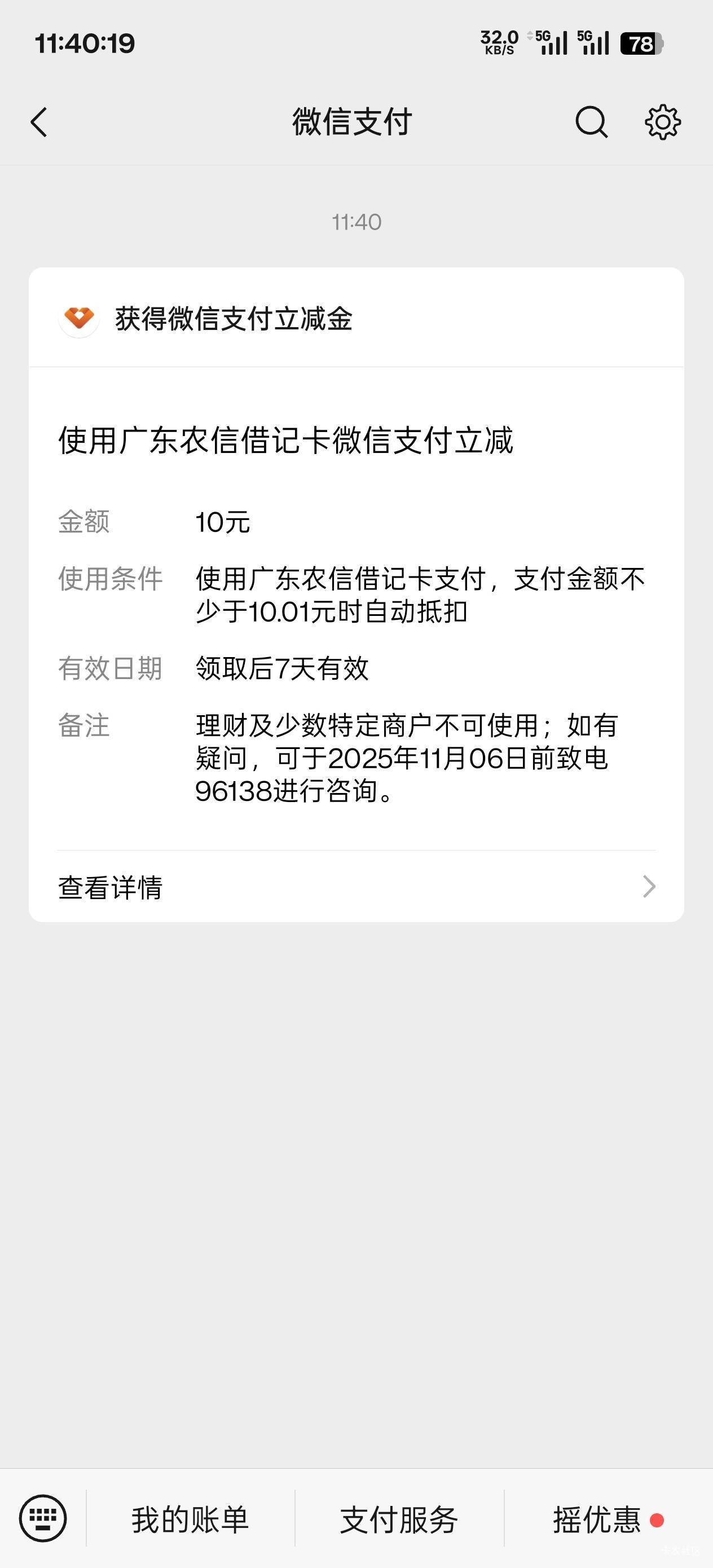The image size is (713, 1568).
Task: Open the 获得微信支付立减金 message card
Action: point(356,594)
